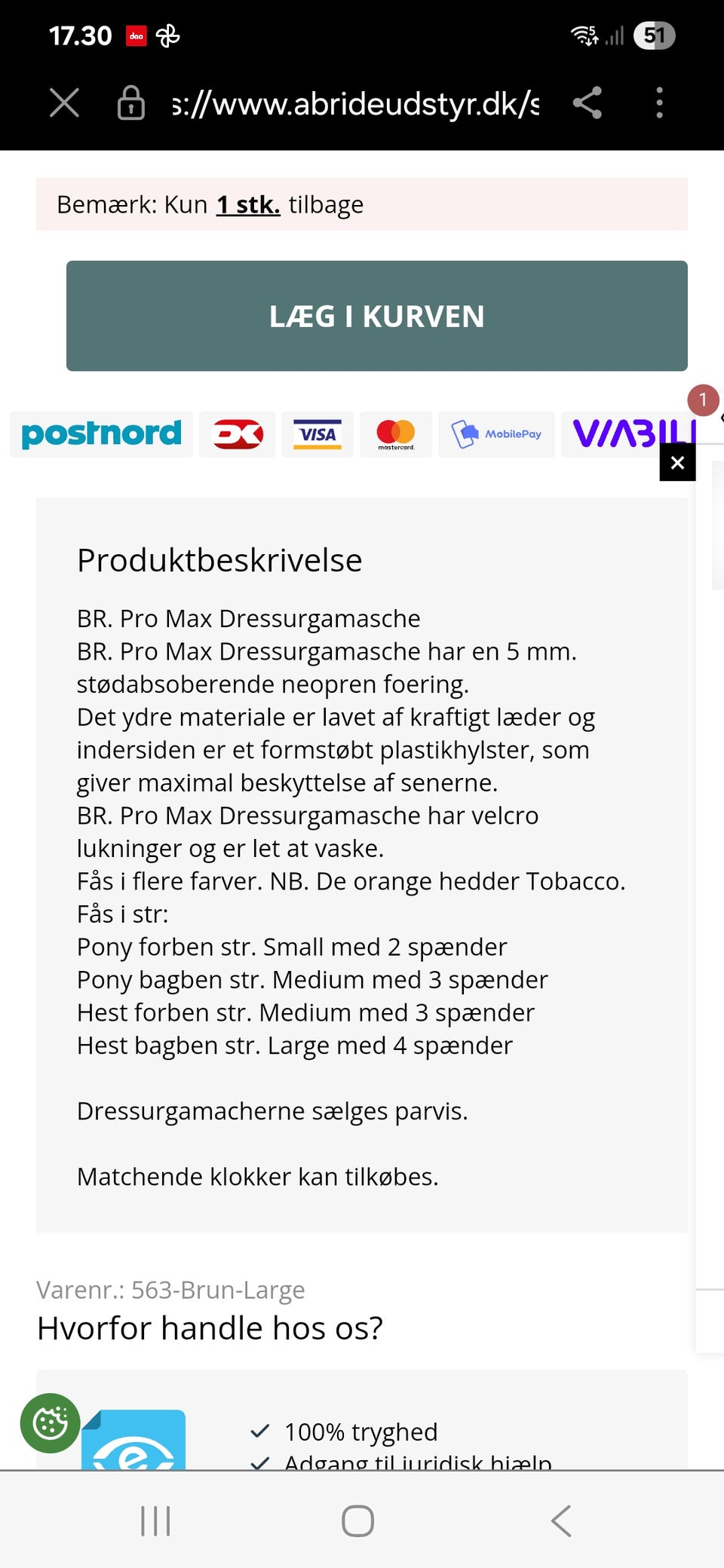The image size is (724, 1568).
Task: Click the Dankort payment icon
Action: pos(237,434)
